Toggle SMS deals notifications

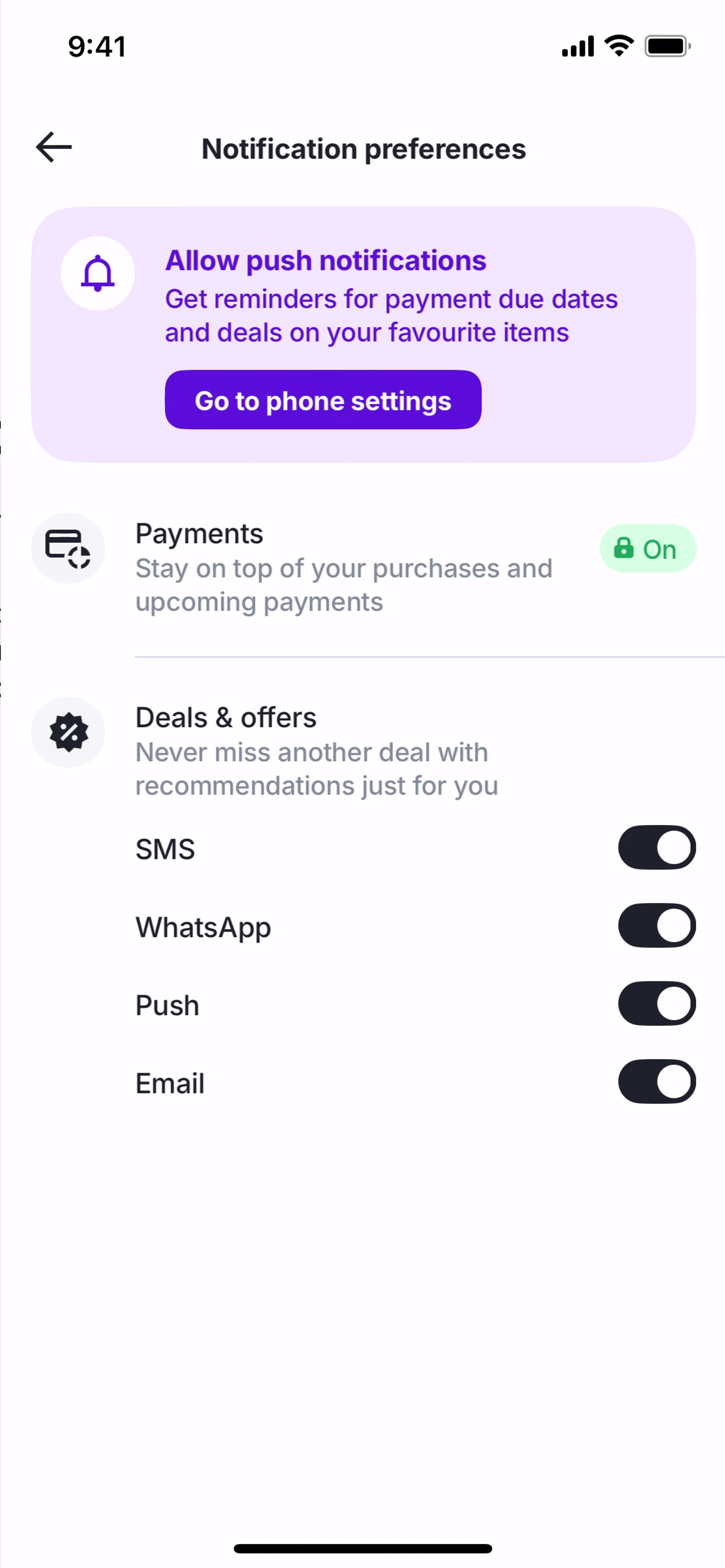click(x=656, y=847)
